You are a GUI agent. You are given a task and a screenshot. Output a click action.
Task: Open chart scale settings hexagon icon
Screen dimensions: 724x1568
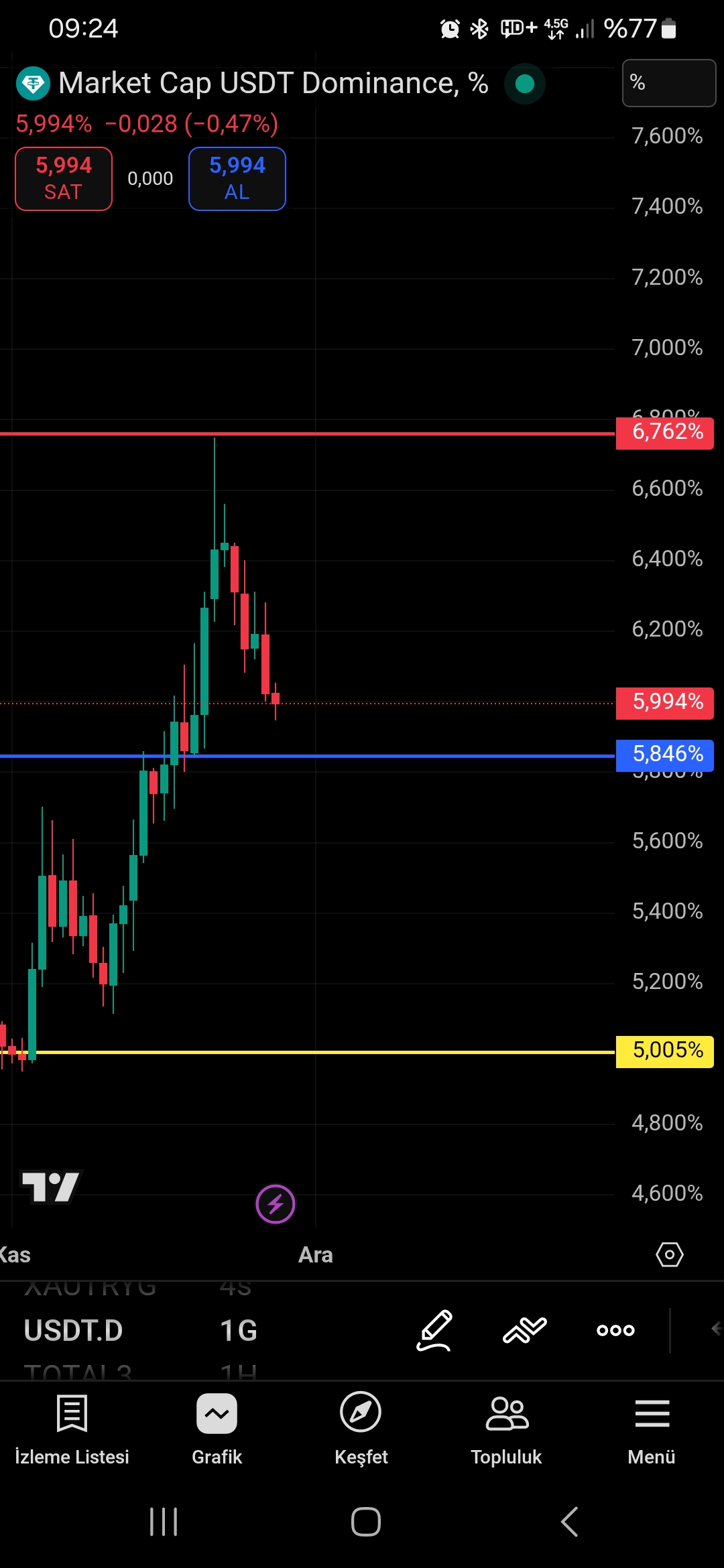(669, 1254)
